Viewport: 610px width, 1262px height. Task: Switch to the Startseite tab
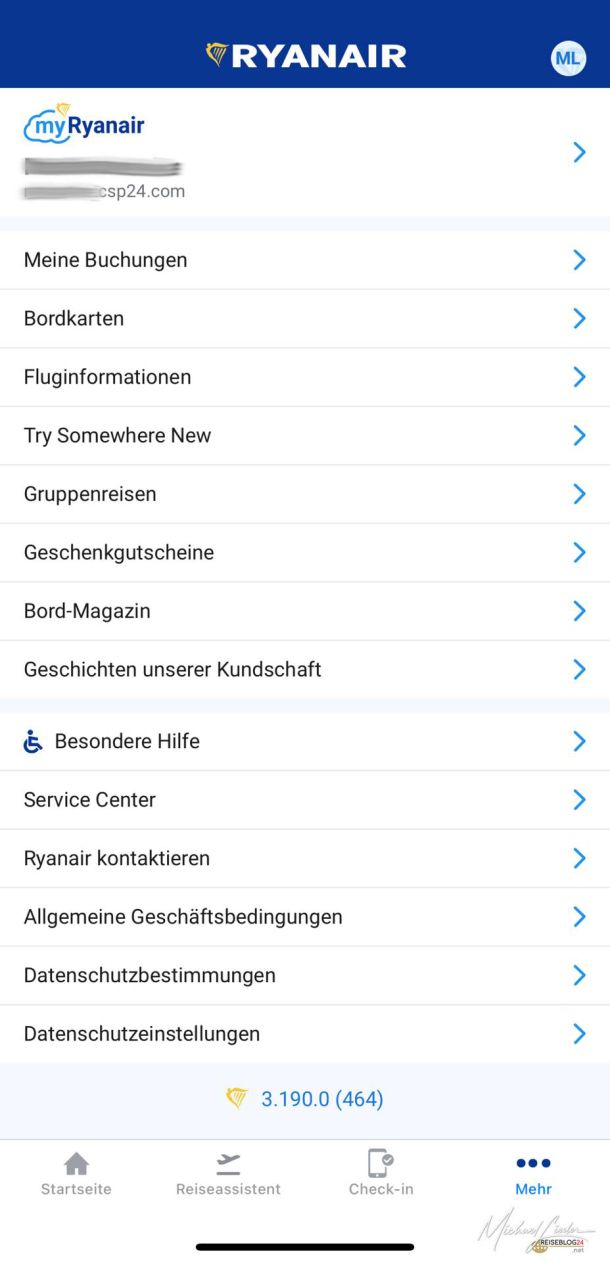click(x=76, y=1174)
